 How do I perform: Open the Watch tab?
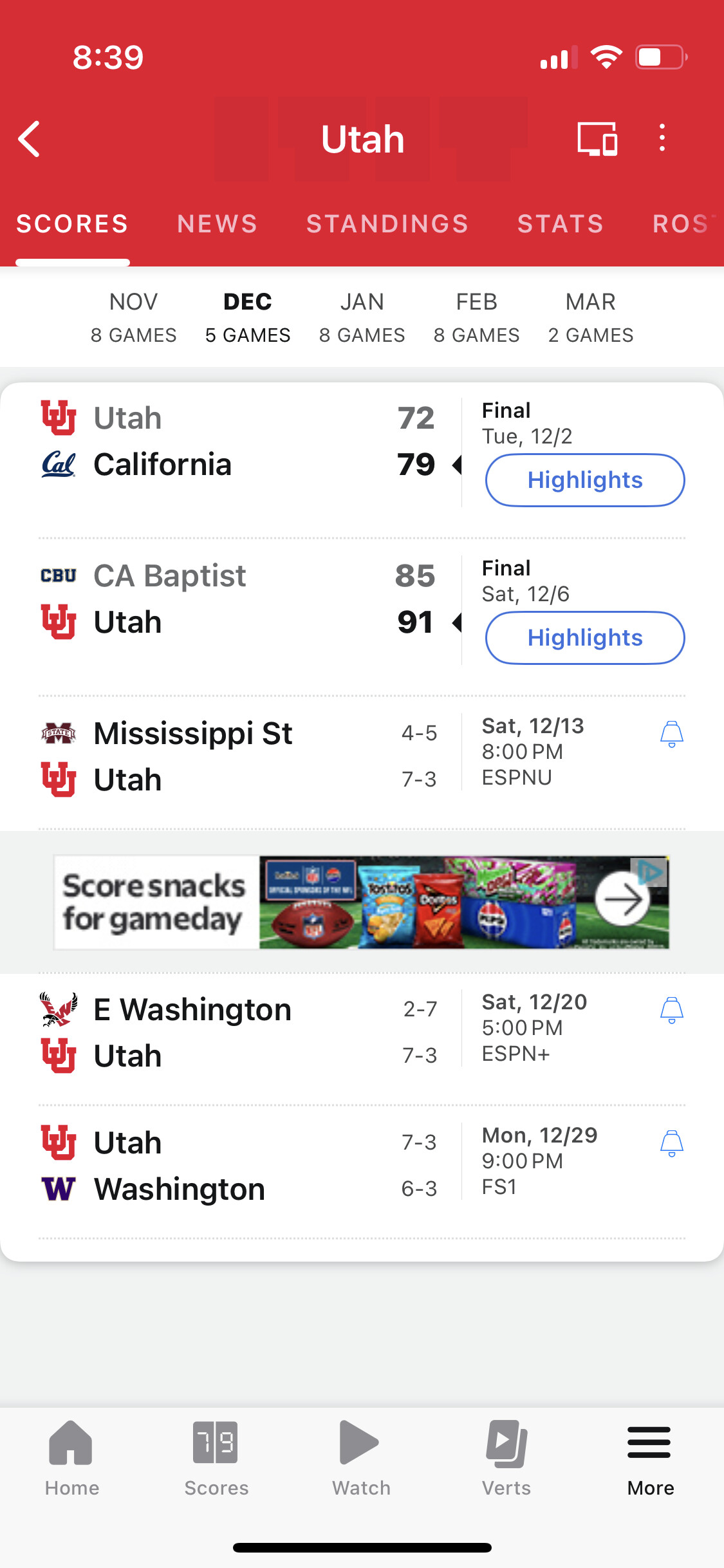coord(361,1457)
